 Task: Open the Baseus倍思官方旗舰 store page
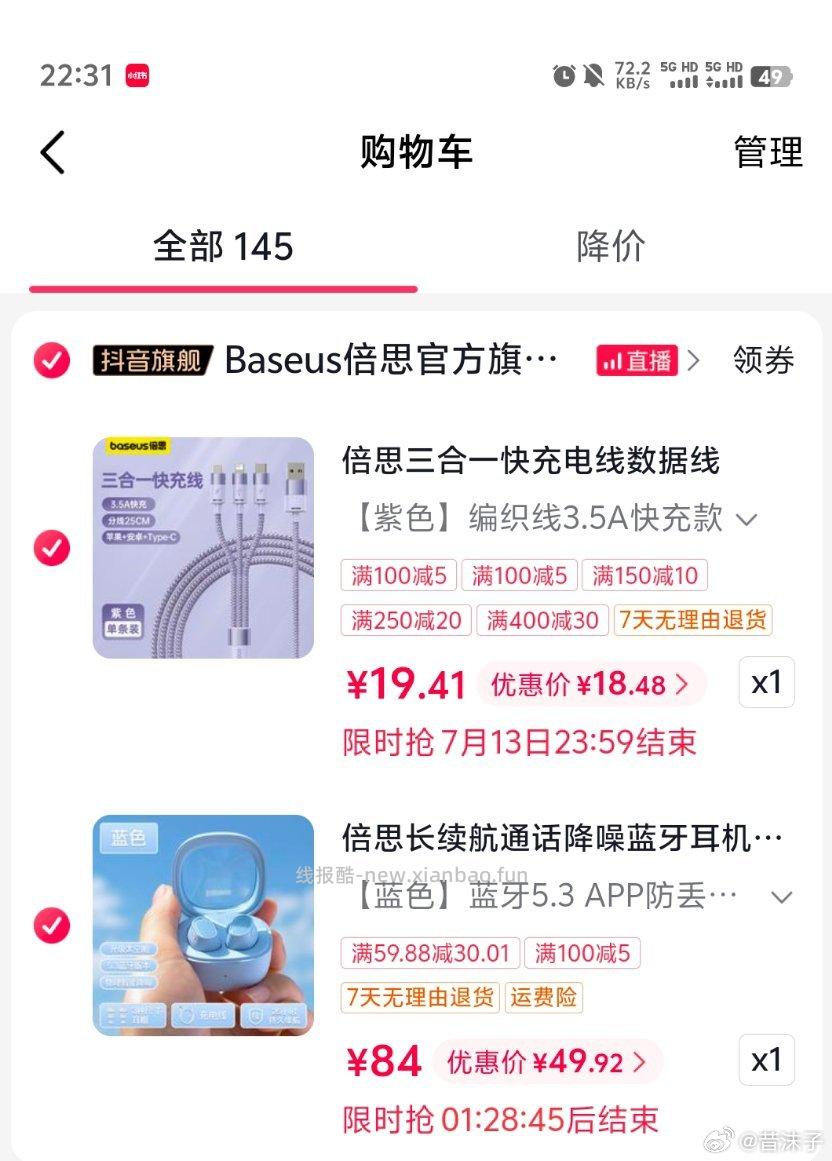coord(390,361)
